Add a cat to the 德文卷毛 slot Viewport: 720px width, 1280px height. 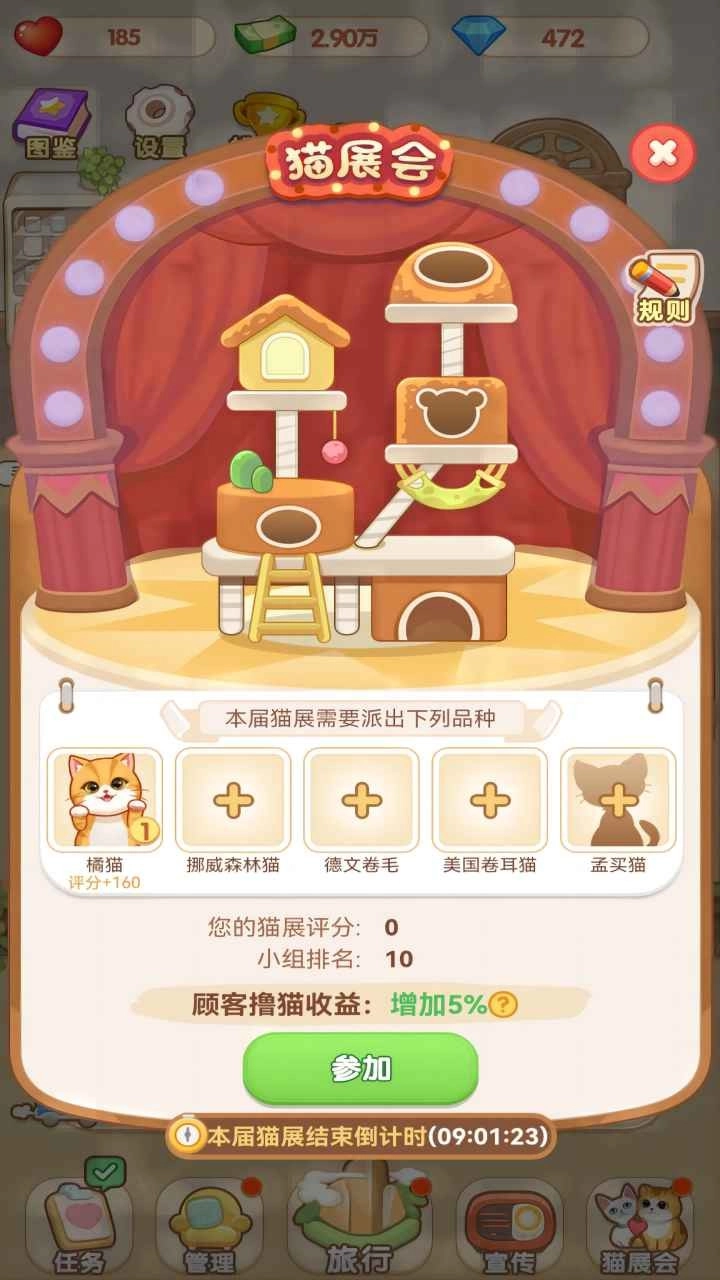click(x=363, y=800)
